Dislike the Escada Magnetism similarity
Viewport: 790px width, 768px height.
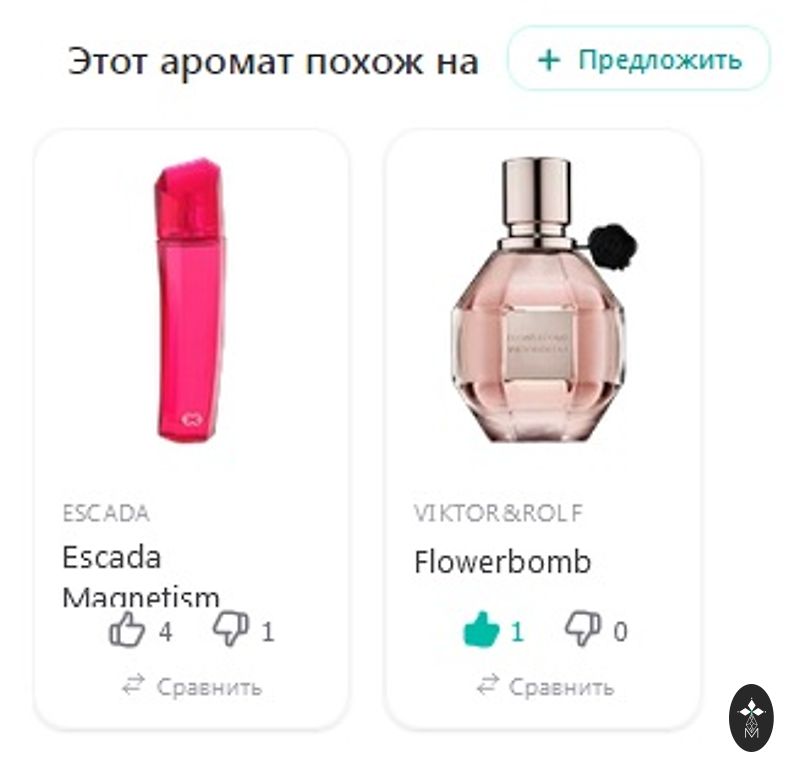(x=230, y=631)
